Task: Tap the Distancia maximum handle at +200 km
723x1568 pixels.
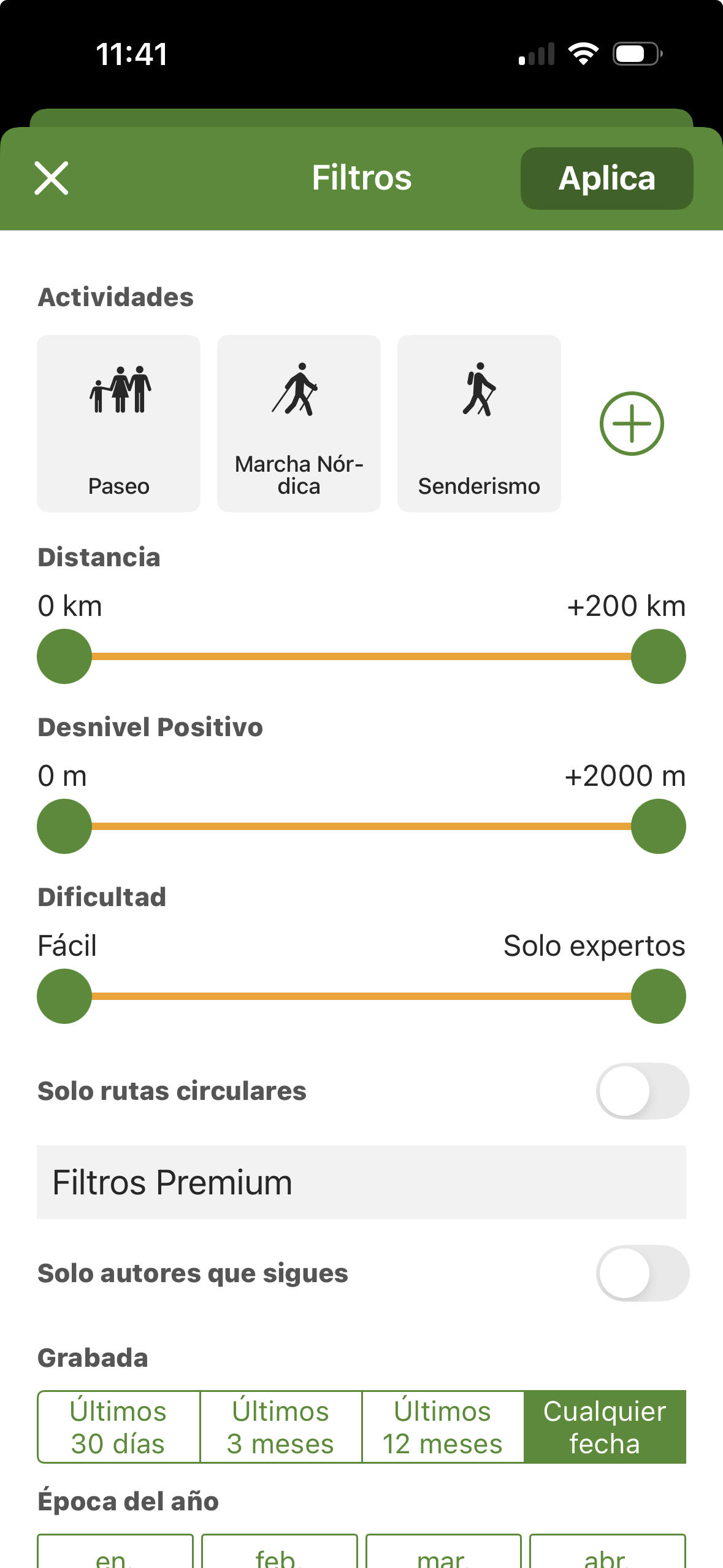Action: [x=659, y=656]
